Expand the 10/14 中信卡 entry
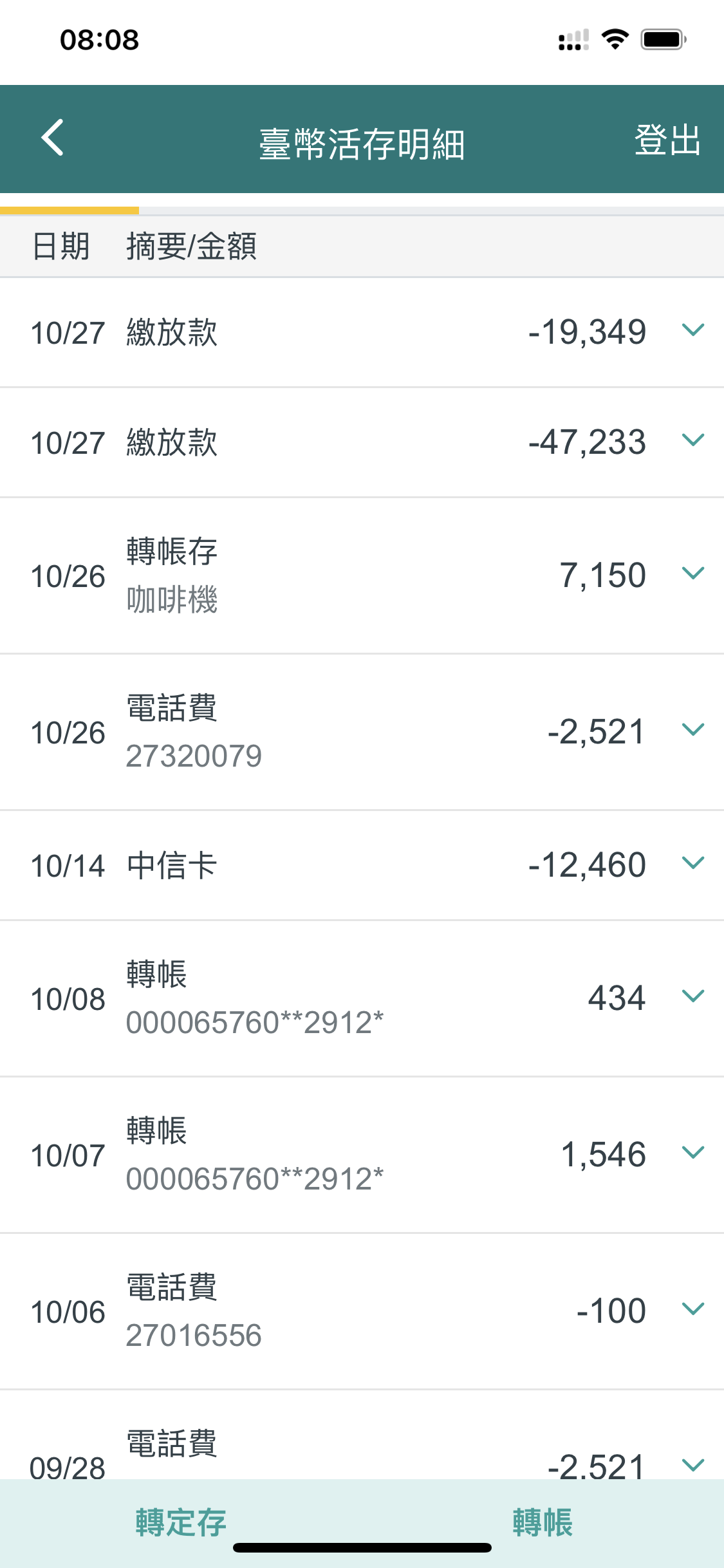Viewport: 724px width, 1568px height. (692, 864)
